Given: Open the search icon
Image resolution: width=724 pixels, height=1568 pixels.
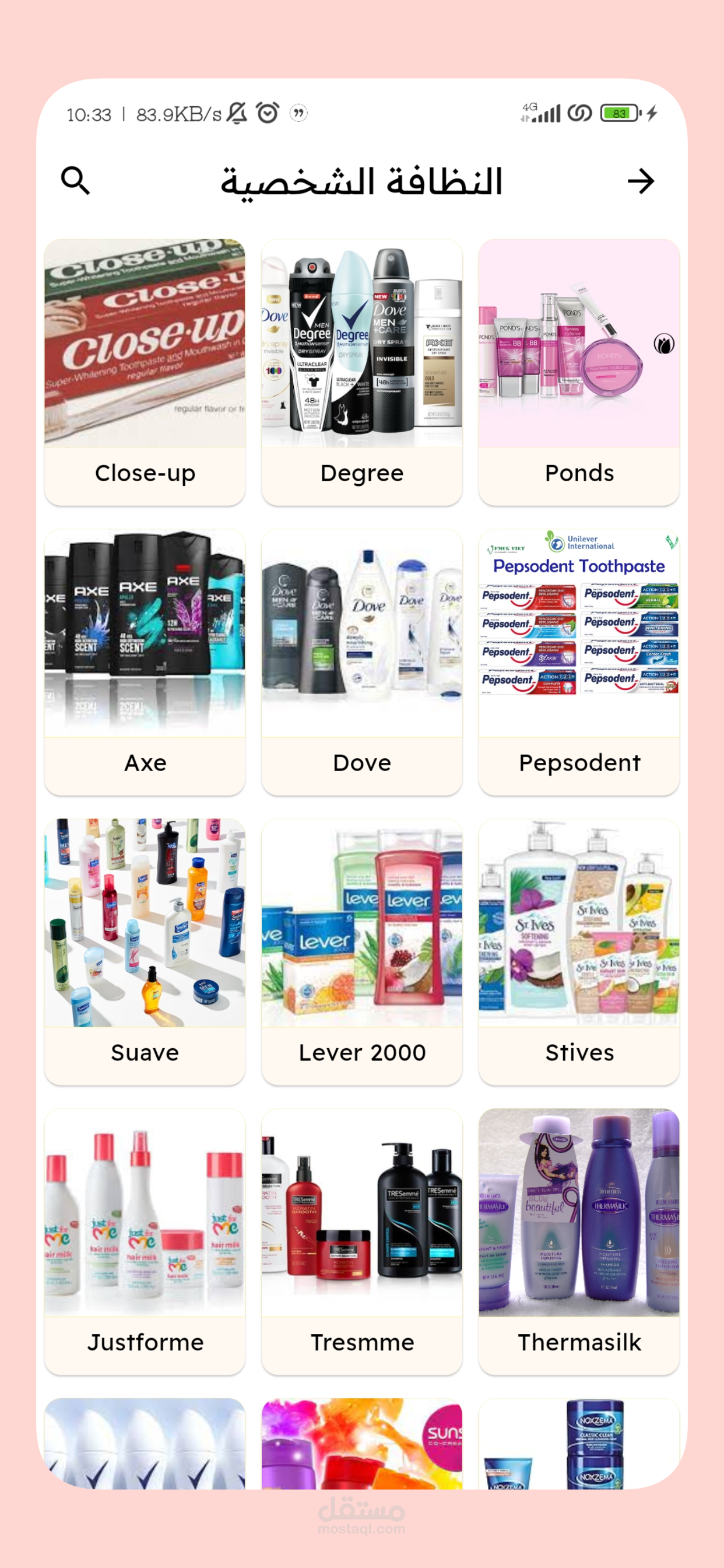Looking at the screenshot, I should (75, 181).
